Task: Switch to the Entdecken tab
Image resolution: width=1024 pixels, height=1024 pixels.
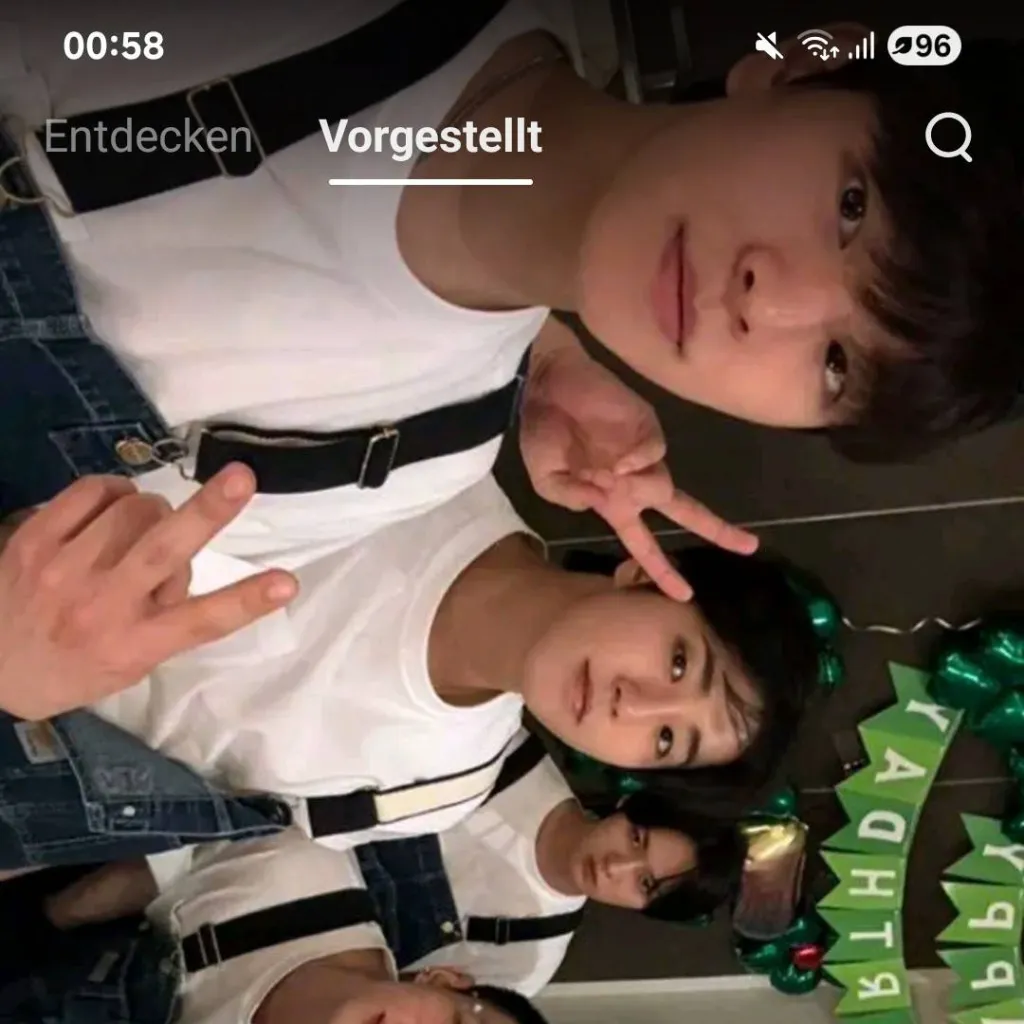Action: [x=148, y=138]
